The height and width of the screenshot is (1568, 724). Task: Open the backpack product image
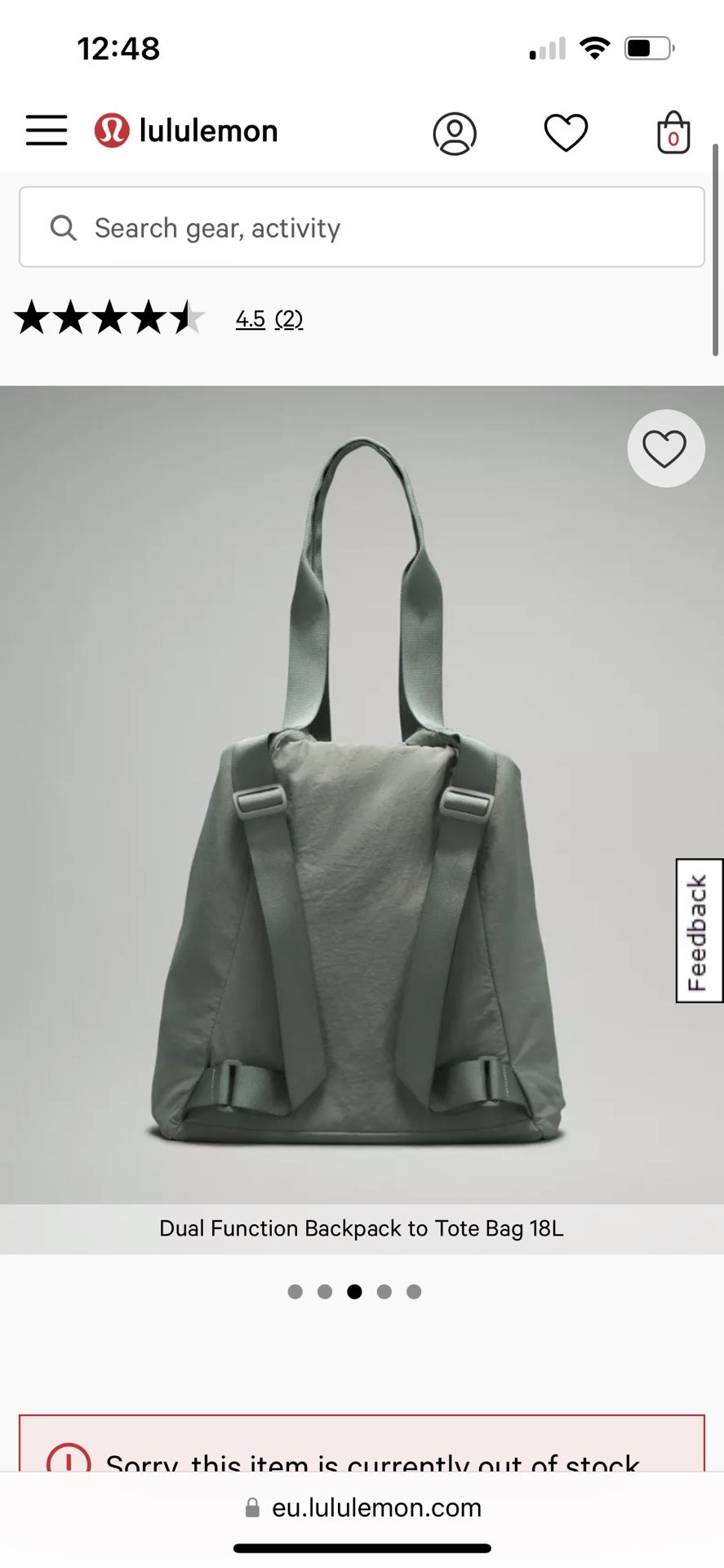pyautogui.click(x=362, y=795)
